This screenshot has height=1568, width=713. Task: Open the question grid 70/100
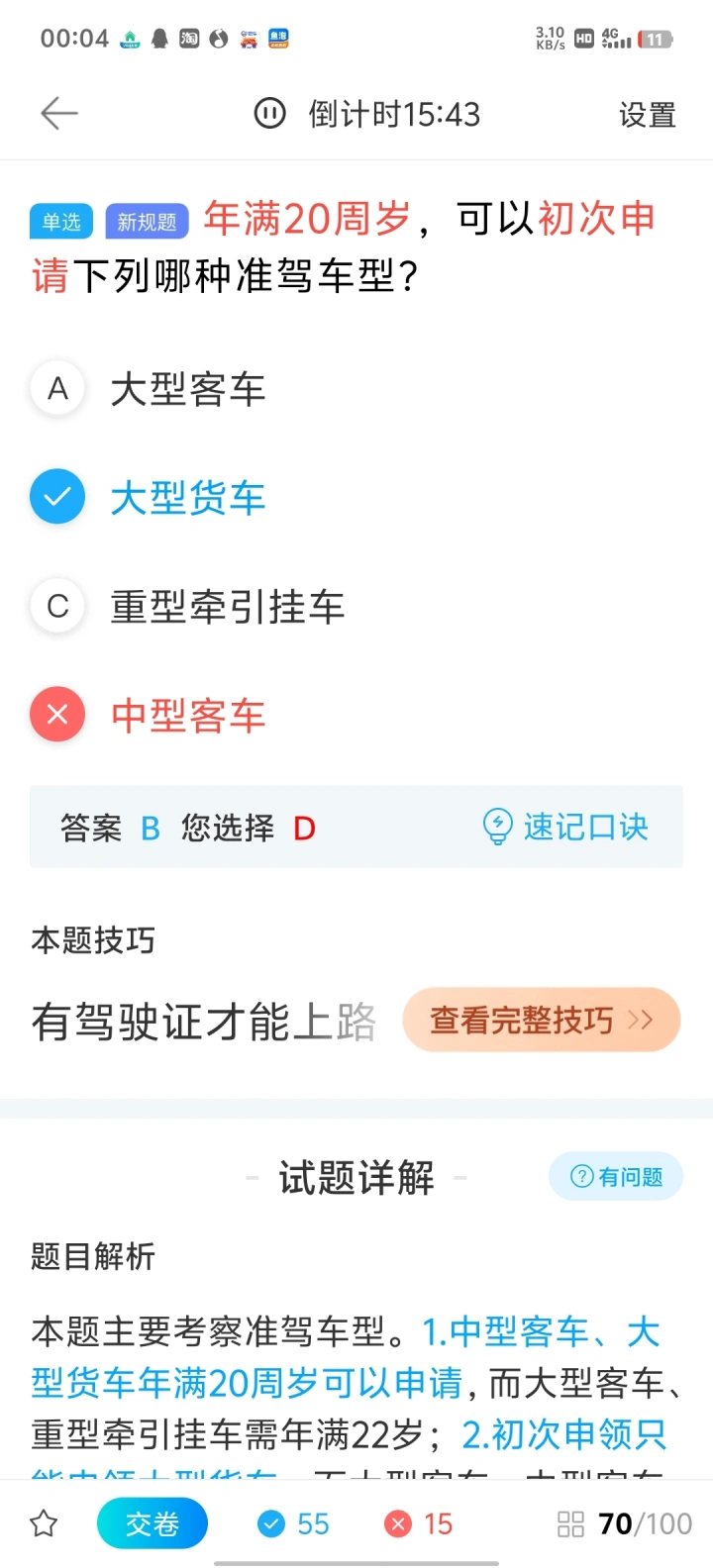625,1523
